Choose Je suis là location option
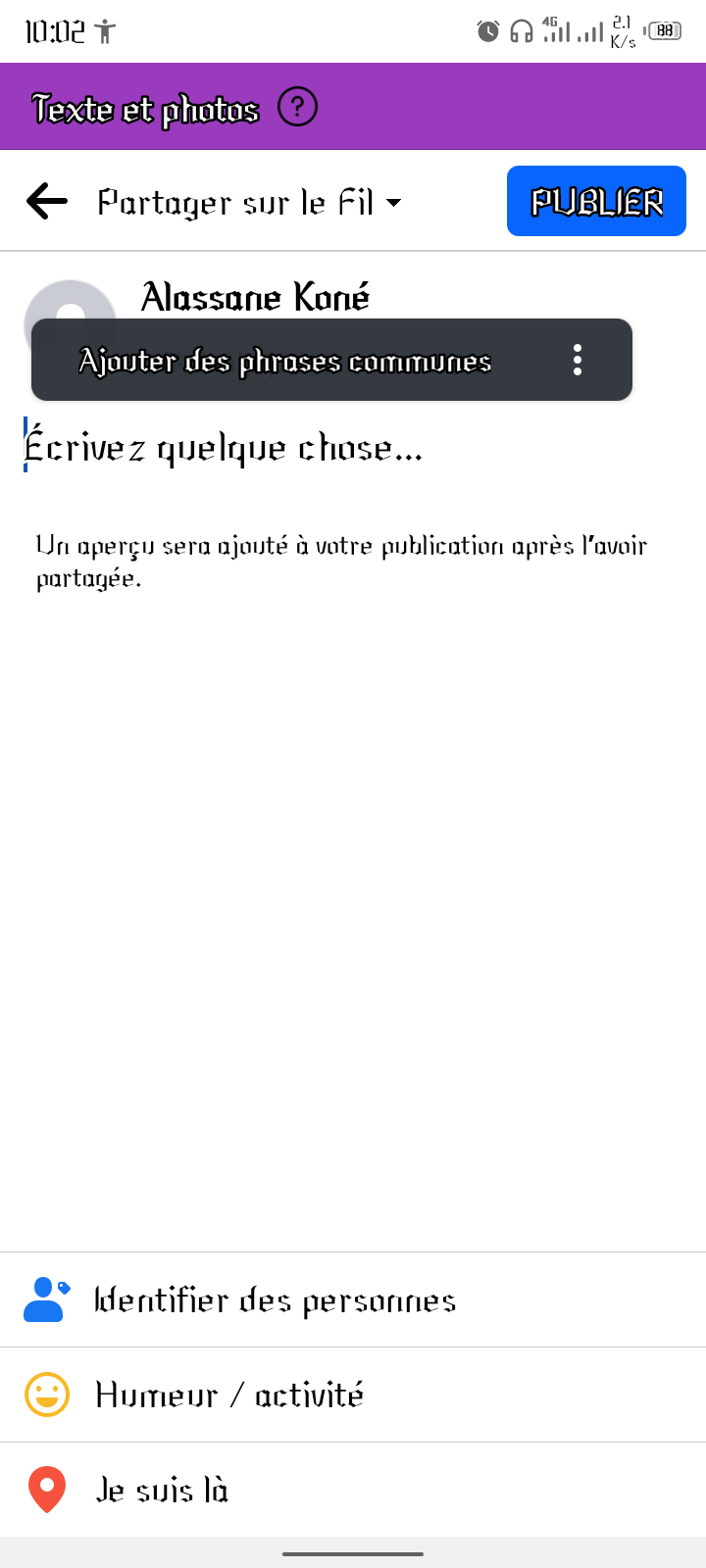 click(353, 1490)
